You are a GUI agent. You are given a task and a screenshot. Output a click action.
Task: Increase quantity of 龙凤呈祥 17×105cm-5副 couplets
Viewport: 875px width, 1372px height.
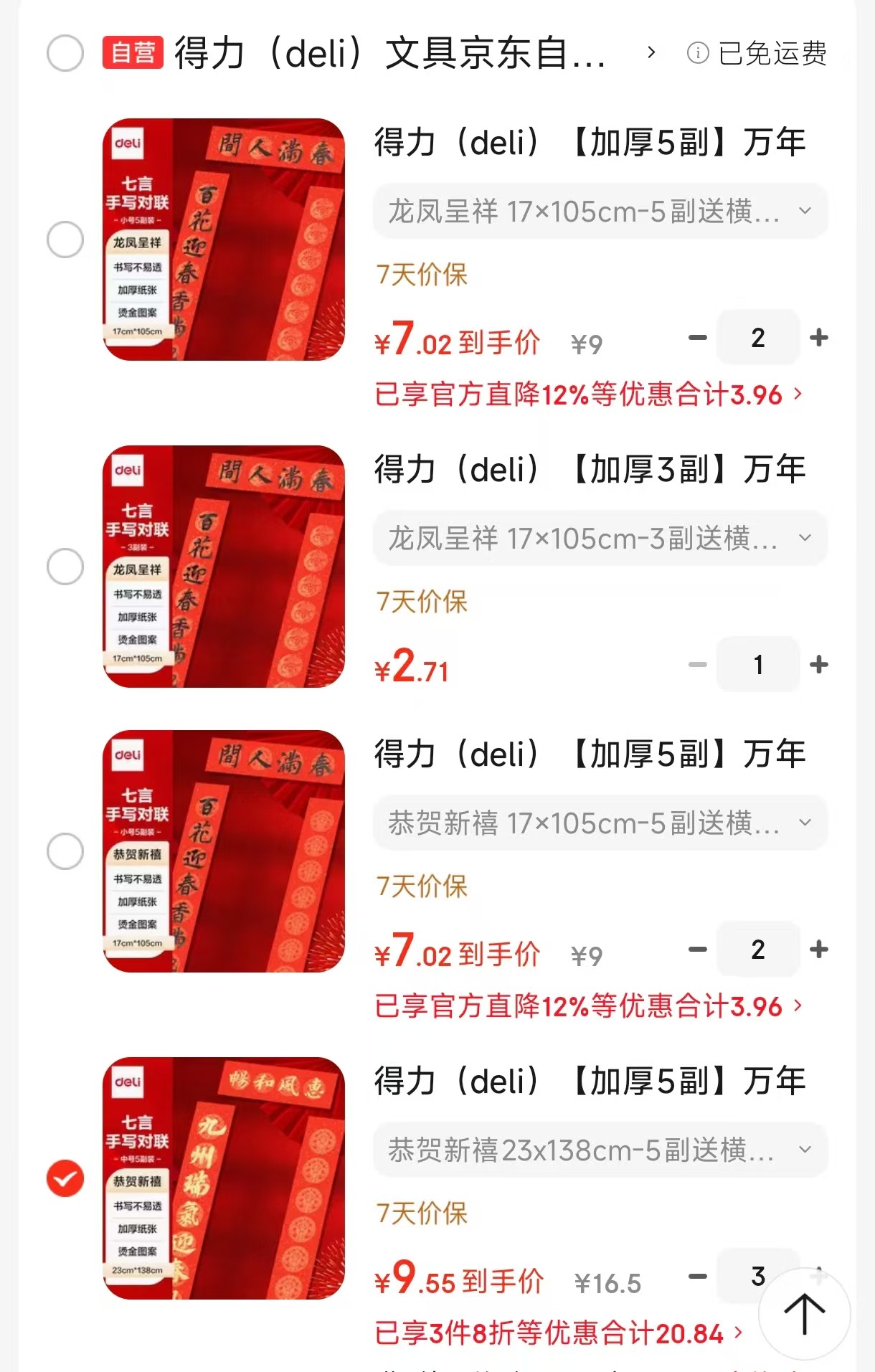[x=818, y=337]
